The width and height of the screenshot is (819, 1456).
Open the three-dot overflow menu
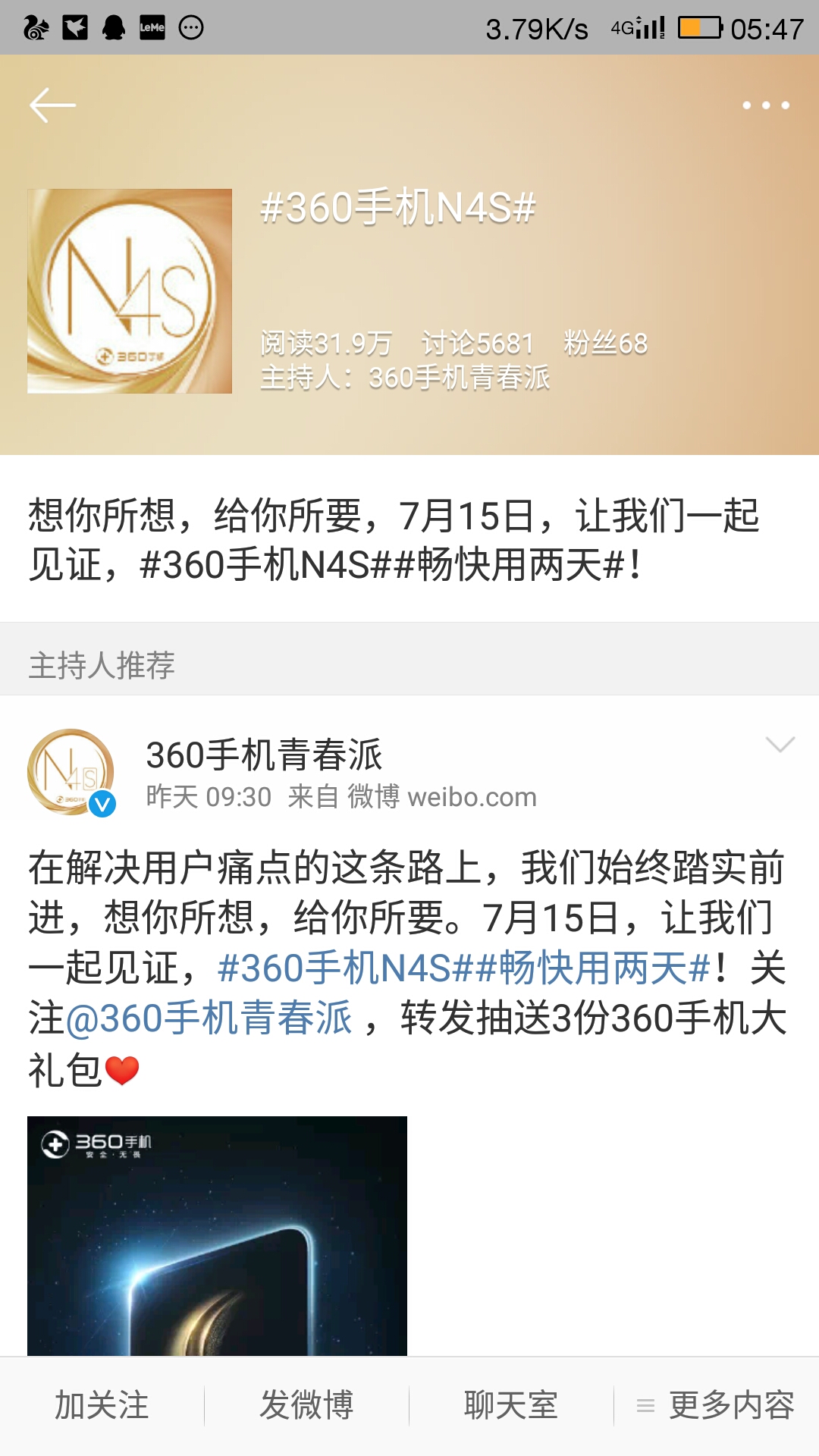(766, 105)
